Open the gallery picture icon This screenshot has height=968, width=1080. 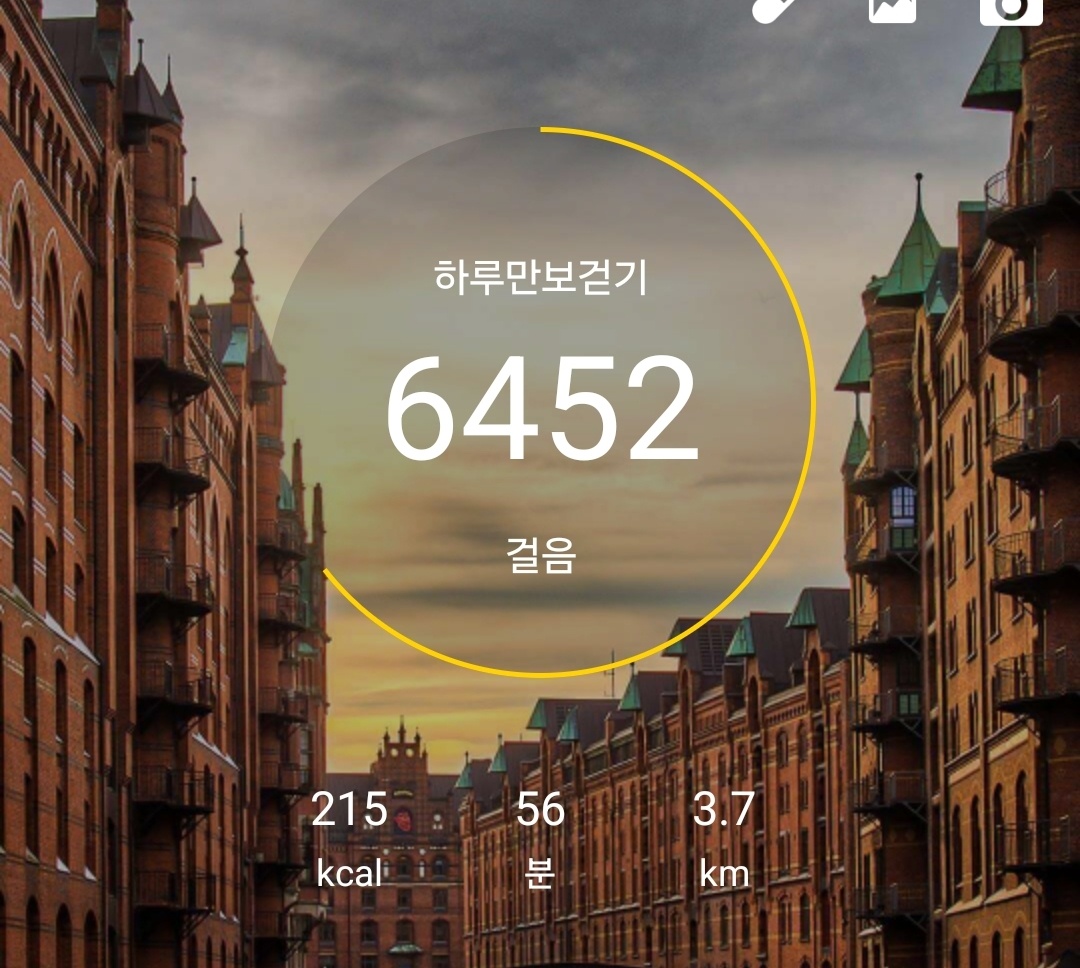pos(894,8)
